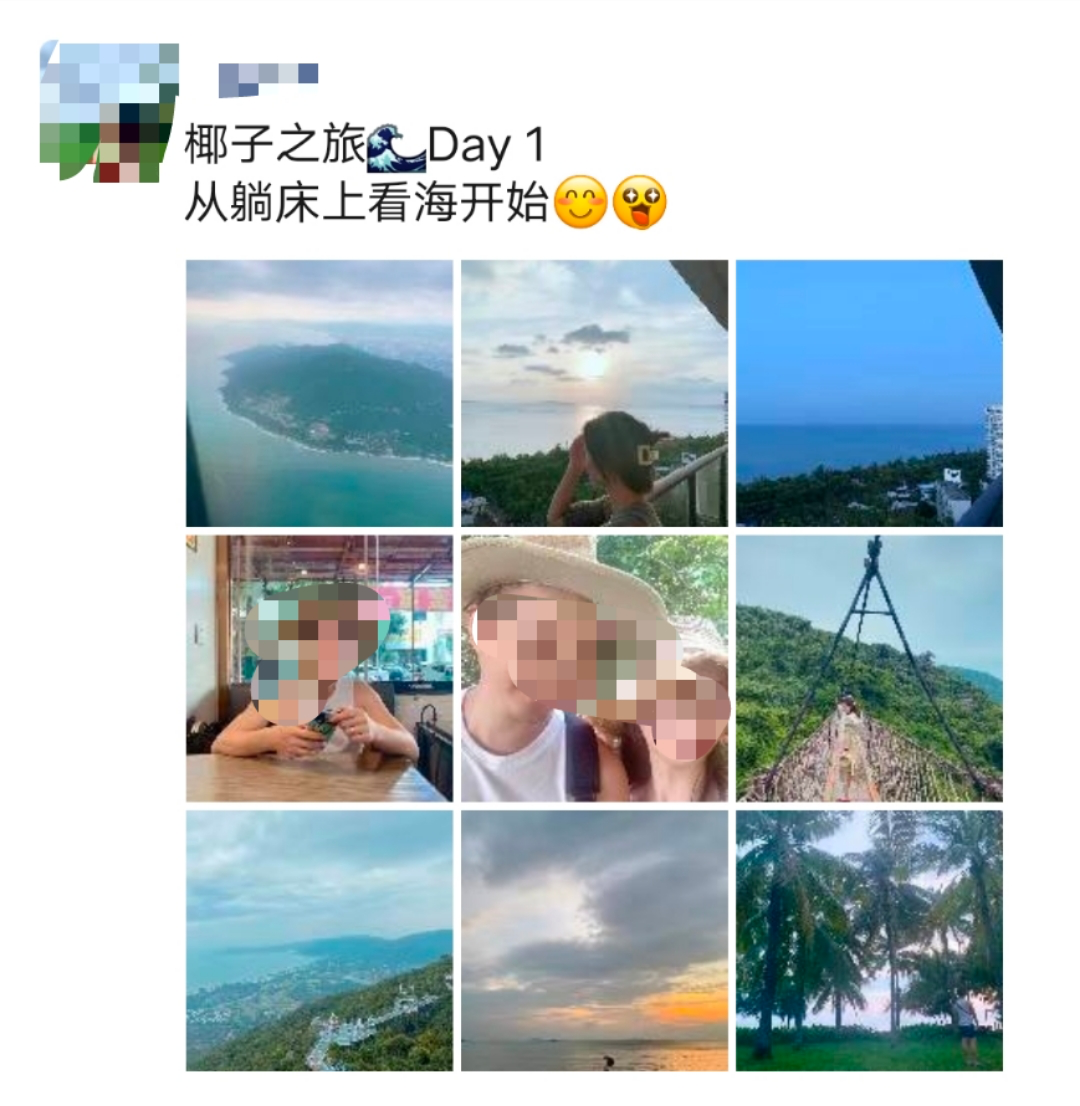Screen dimensions: 1080x1106
Task: Open the blue dusk sea view photo
Action: pyautogui.click(x=869, y=393)
